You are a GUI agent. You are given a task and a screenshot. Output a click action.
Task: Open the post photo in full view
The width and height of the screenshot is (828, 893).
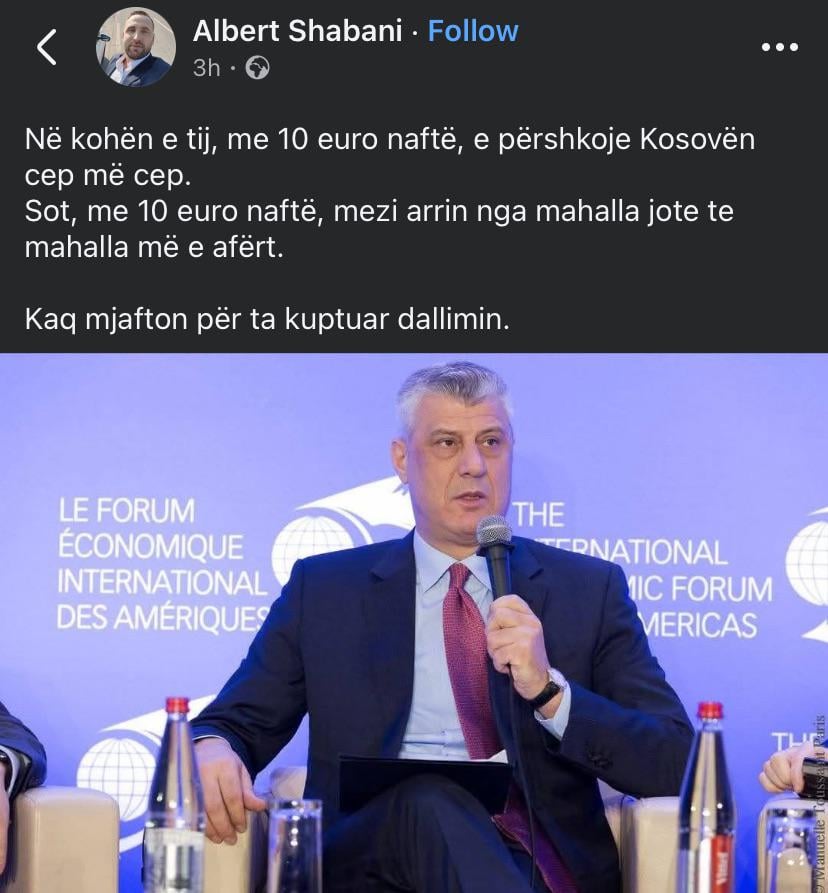[414, 622]
